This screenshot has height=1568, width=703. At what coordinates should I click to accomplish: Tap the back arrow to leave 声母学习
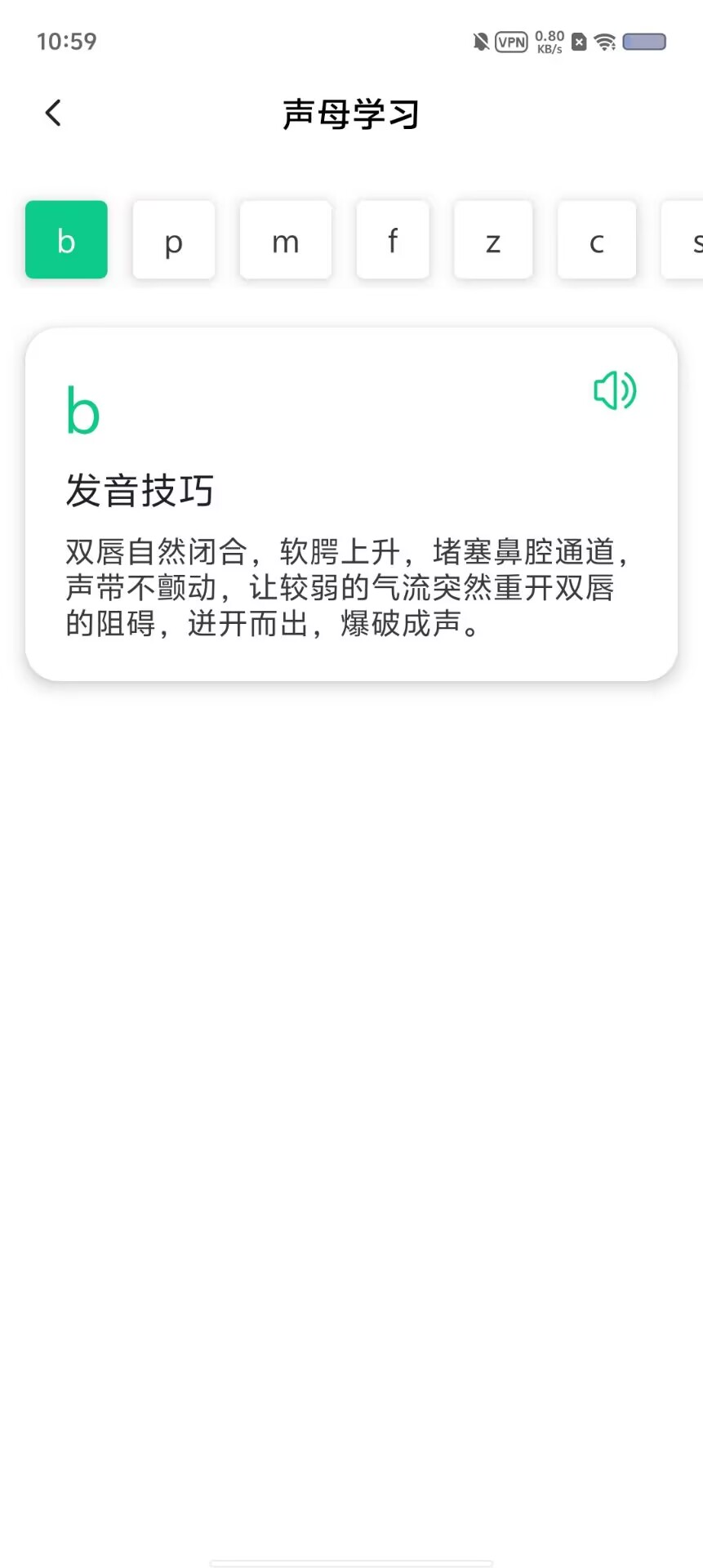pos(53,113)
